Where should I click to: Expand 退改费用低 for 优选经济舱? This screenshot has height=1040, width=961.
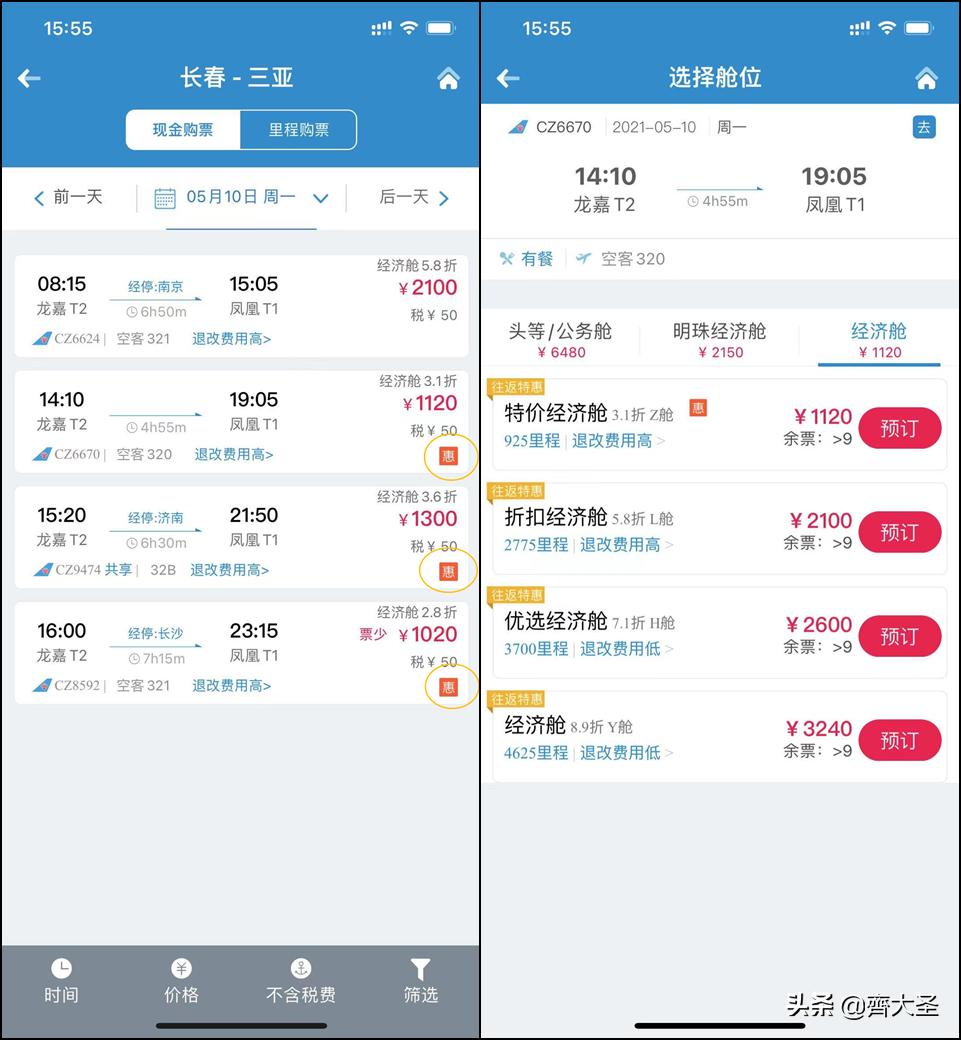pyautogui.click(x=624, y=649)
